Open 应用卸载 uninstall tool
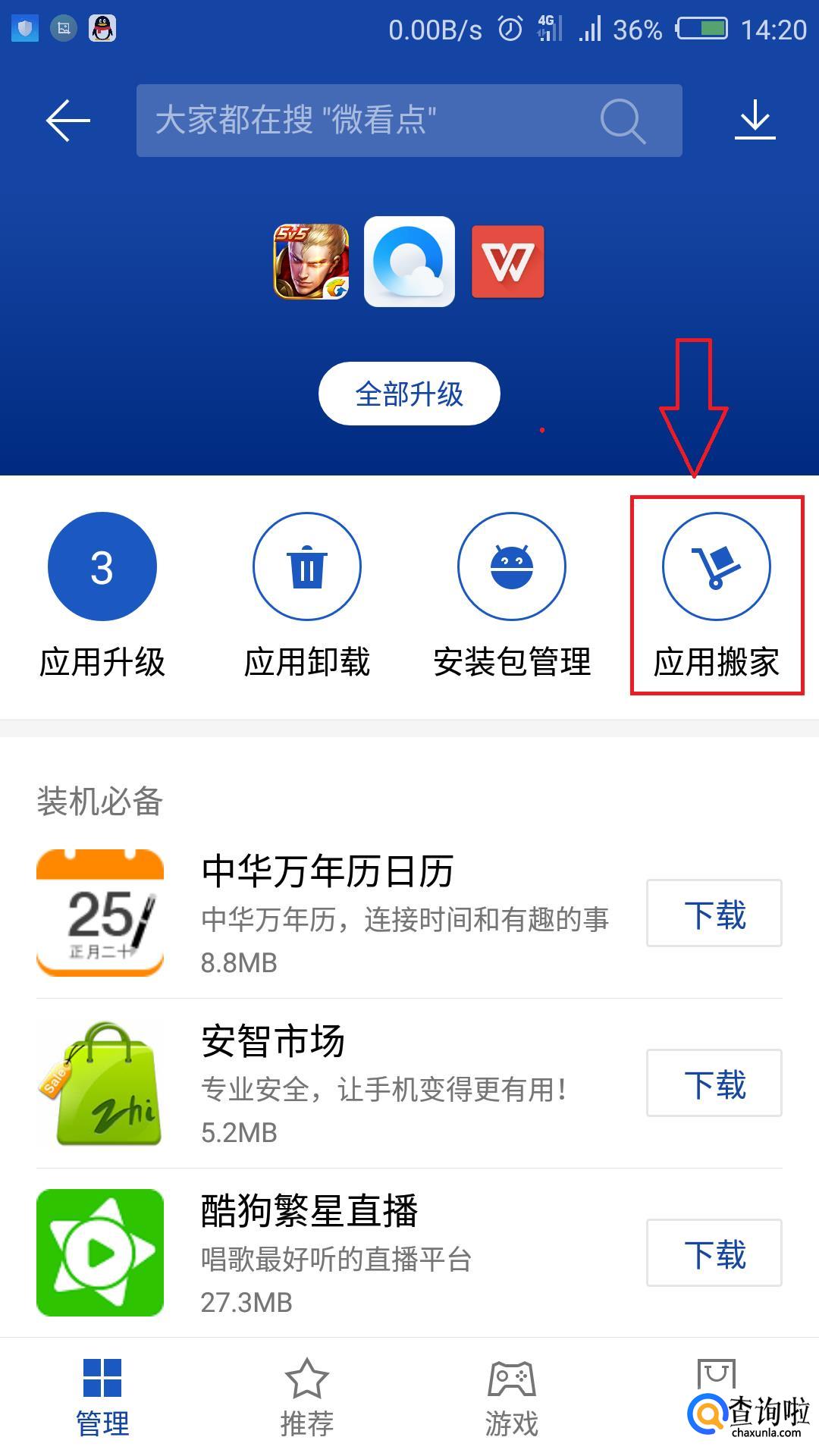Screen dimensions: 819x1456 coord(307,567)
